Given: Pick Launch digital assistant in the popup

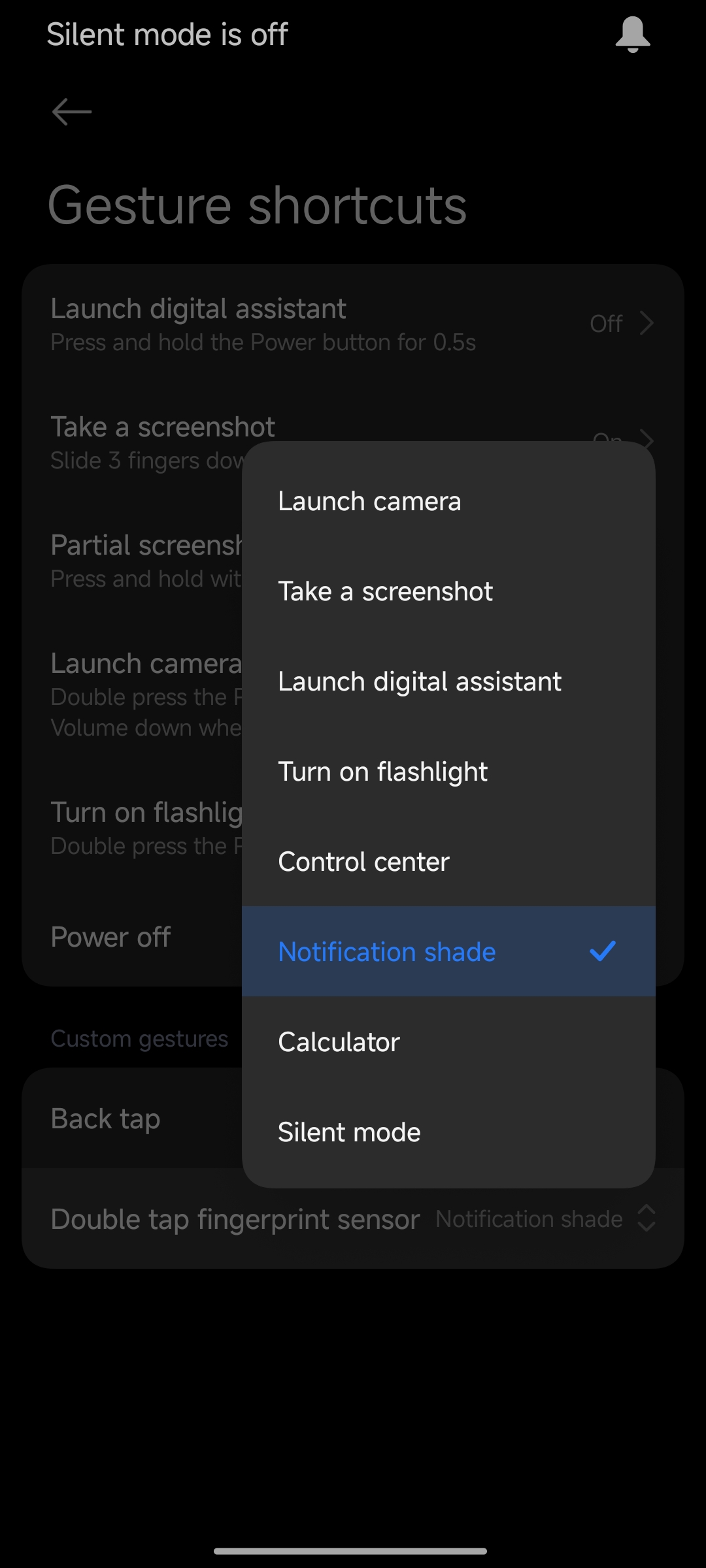Looking at the screenshot, I should (x=448, y=681).
